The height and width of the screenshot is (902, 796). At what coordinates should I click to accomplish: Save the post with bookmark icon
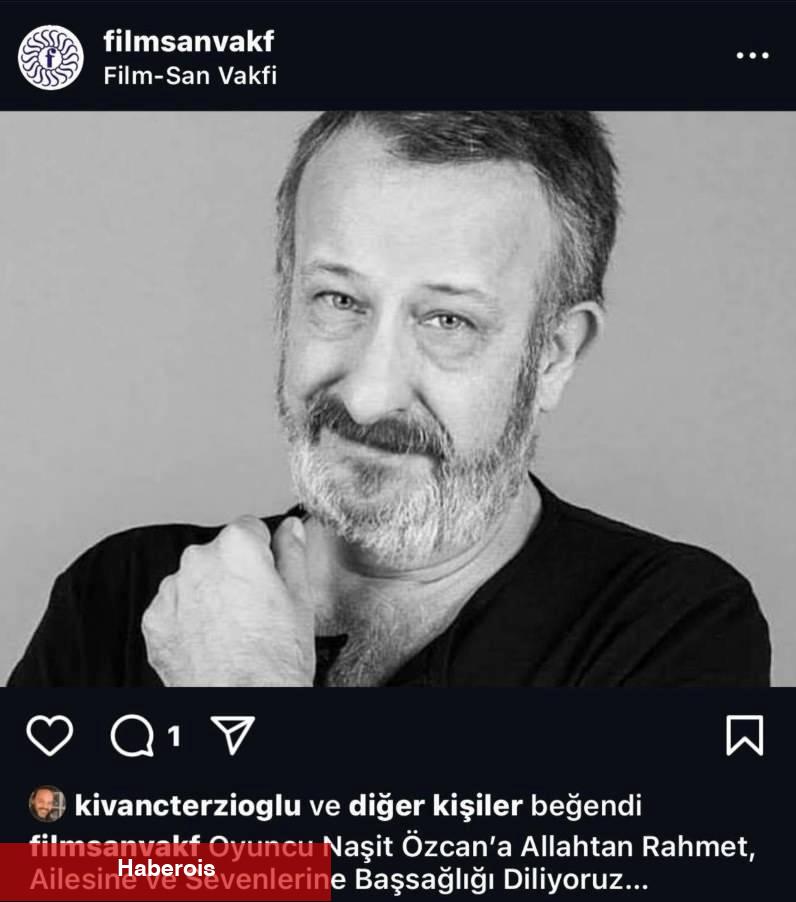tap(744, 736)
